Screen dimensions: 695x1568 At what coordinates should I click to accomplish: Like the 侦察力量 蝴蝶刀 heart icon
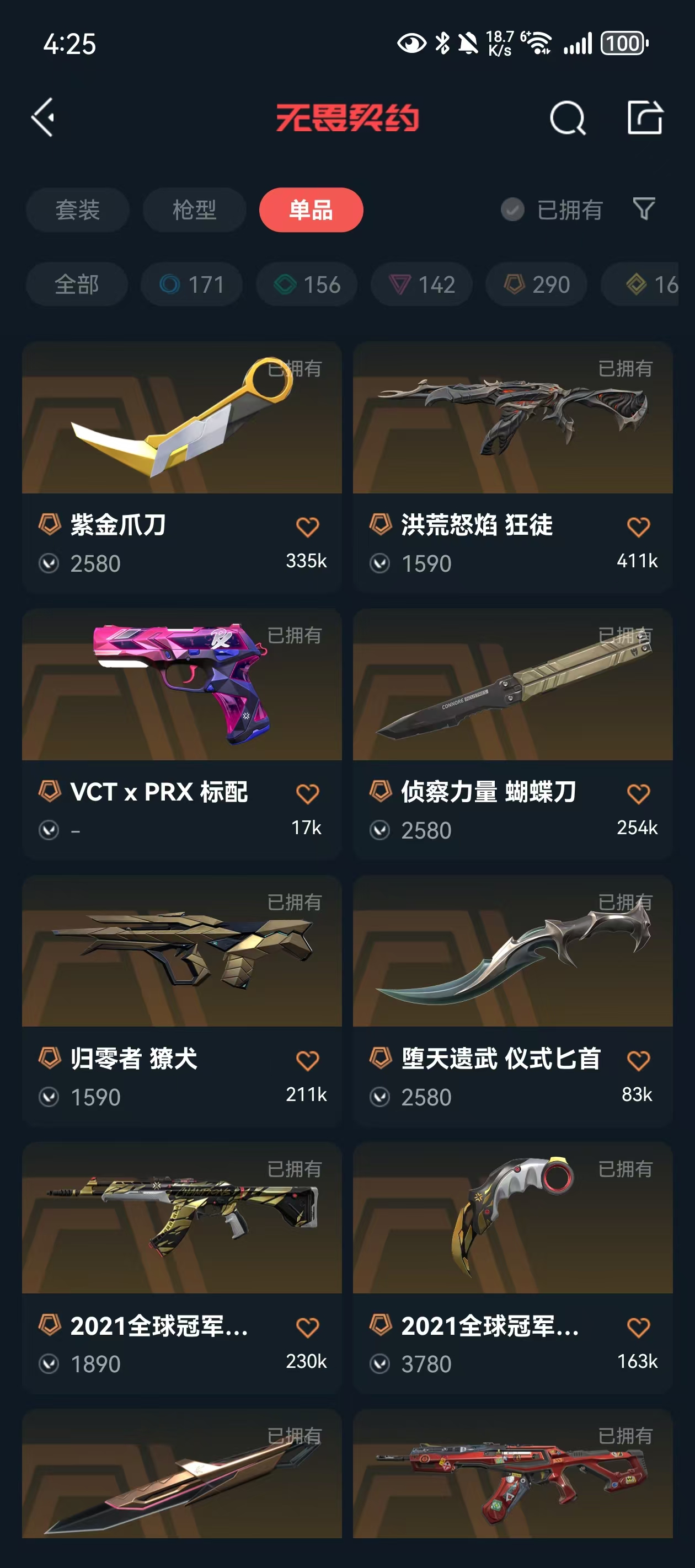pos(638,794)
